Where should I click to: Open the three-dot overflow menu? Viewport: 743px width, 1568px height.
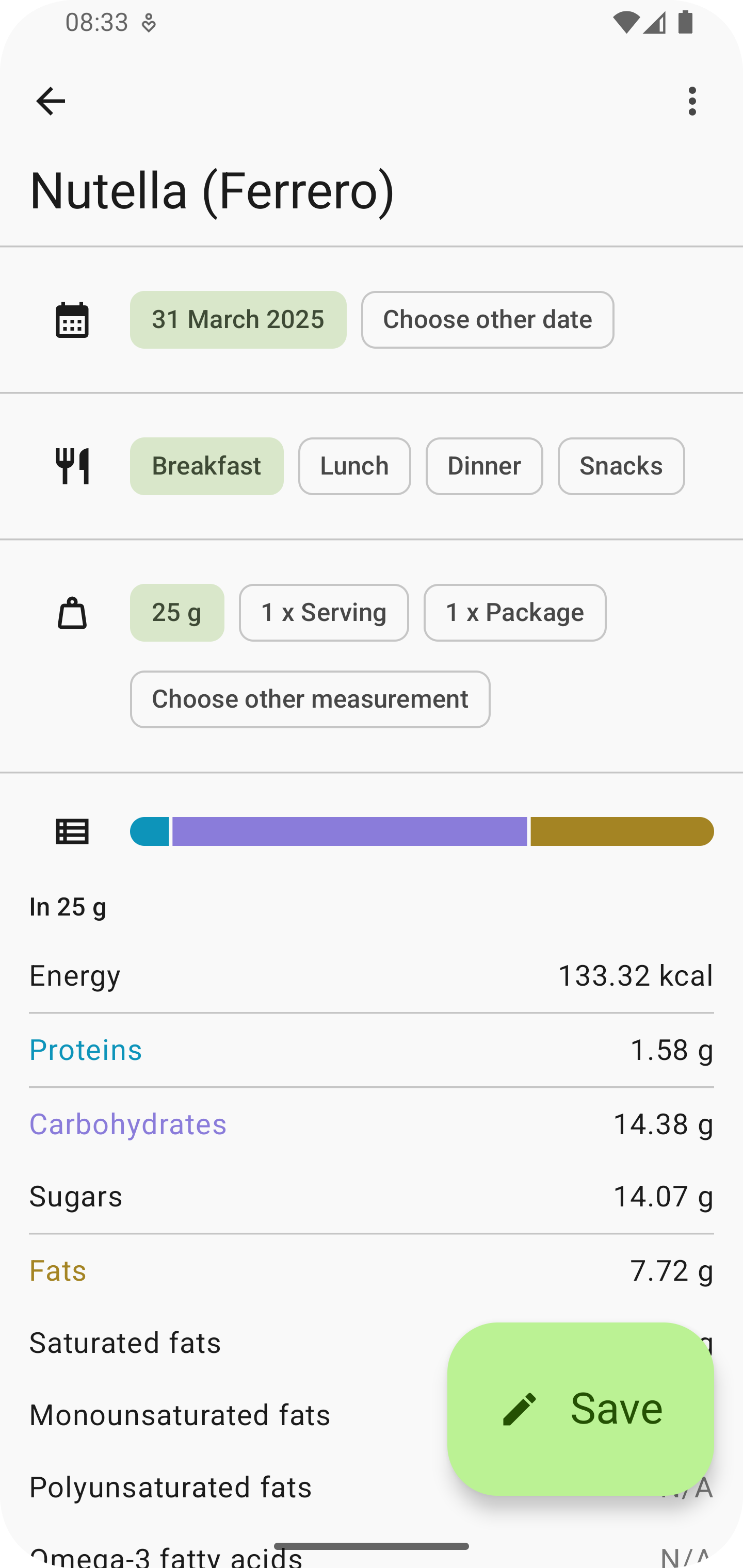point(692,101)
